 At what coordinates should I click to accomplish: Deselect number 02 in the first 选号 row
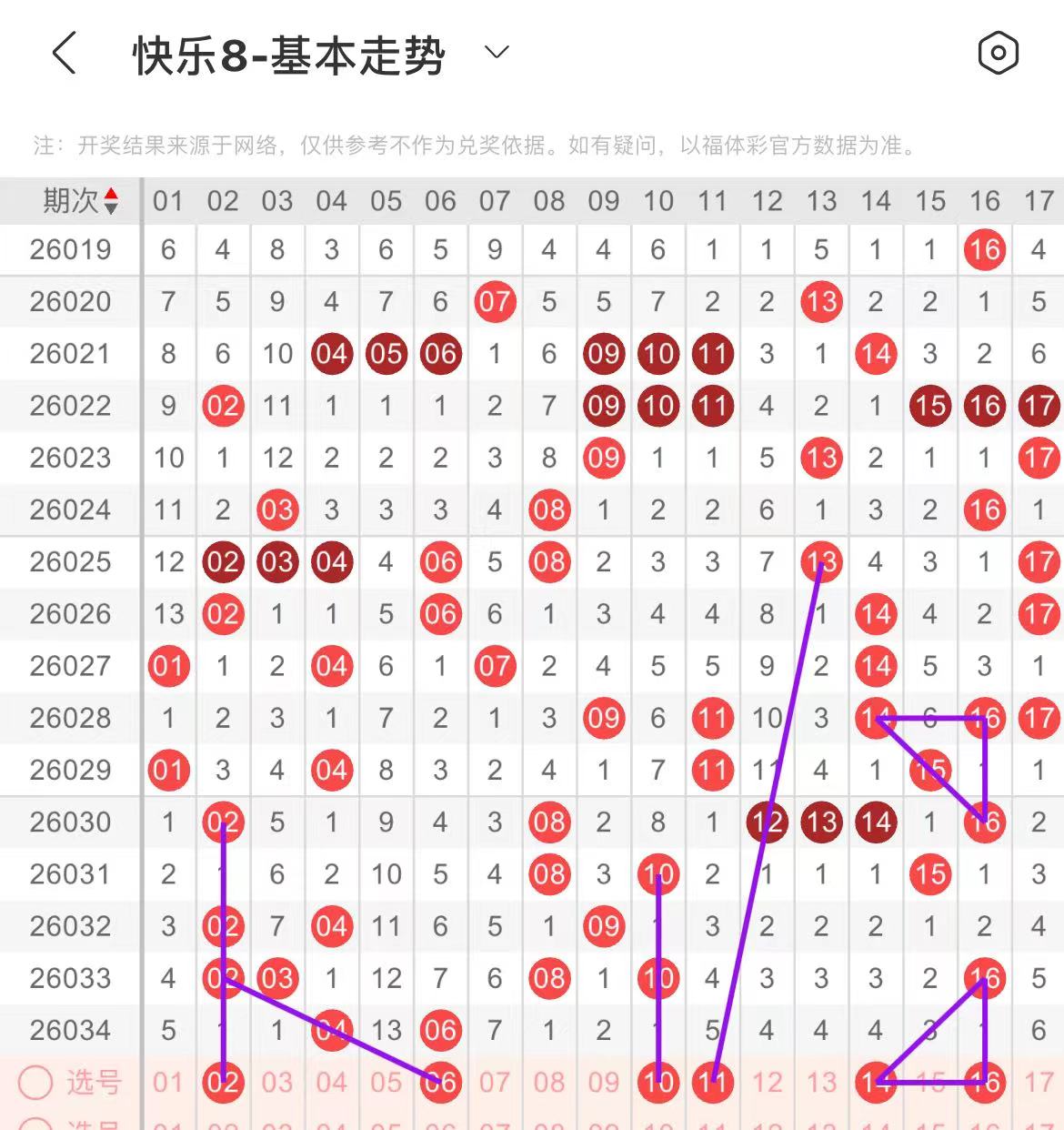(223, 1082)
